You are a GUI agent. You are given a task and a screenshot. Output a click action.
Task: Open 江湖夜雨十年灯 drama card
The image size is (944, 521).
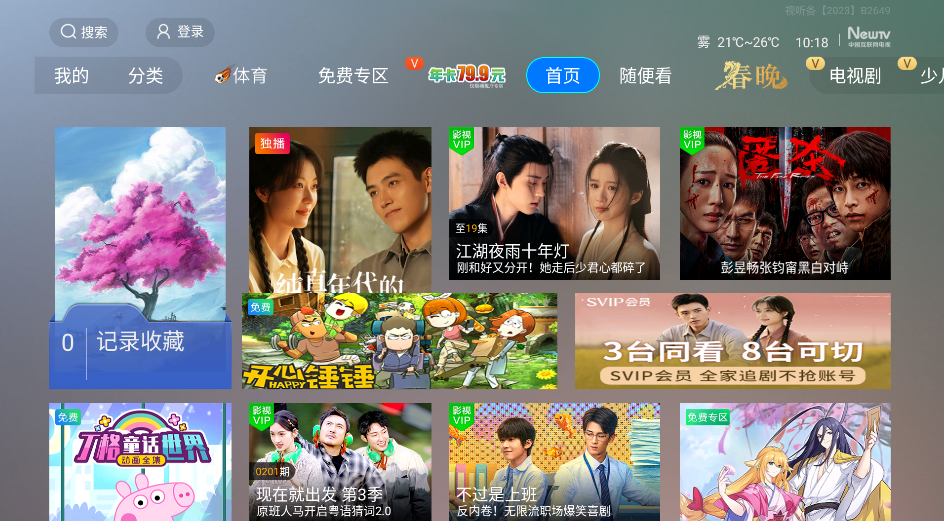point(554,203)
